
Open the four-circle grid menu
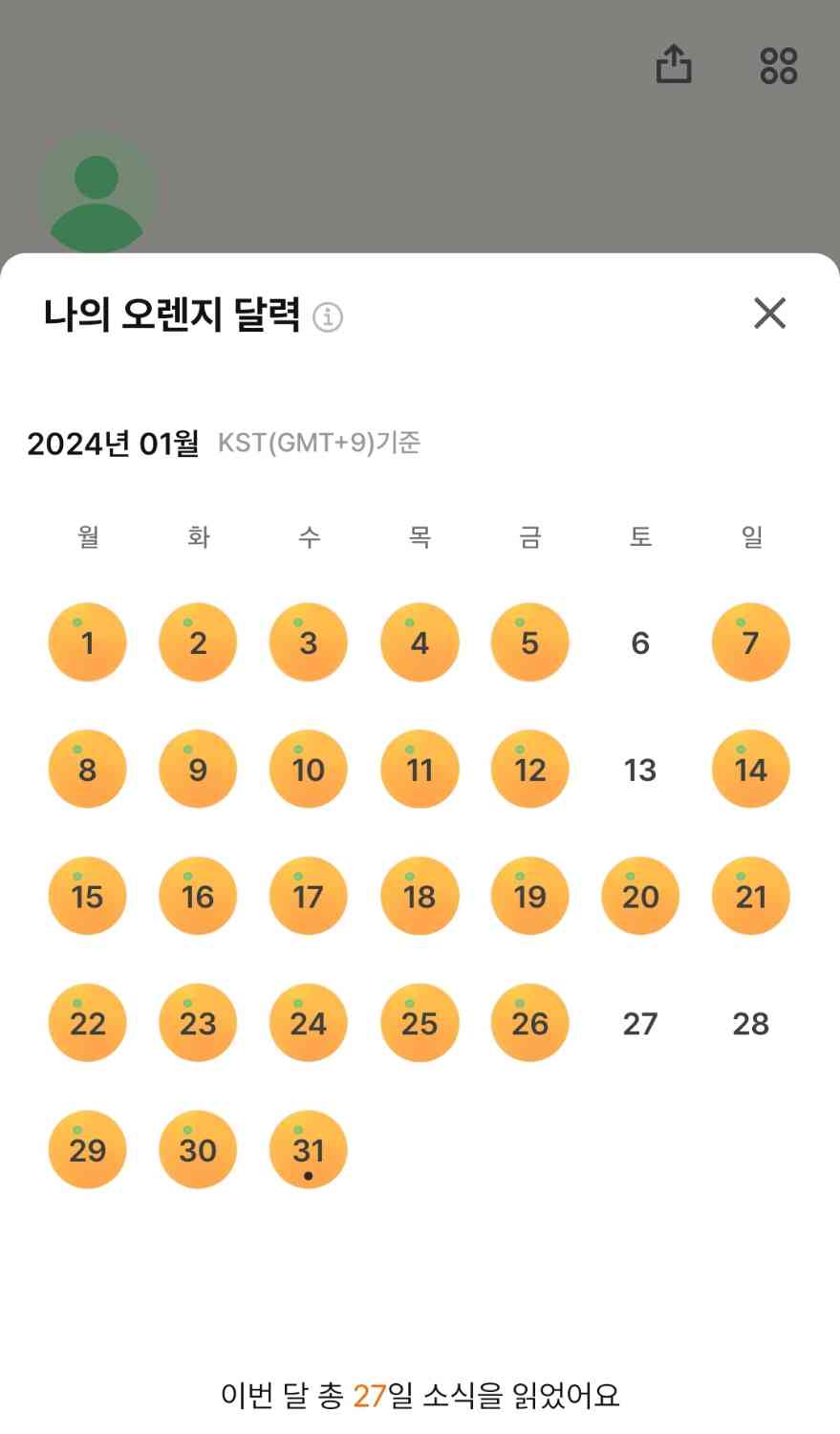(x=778, y=66)
